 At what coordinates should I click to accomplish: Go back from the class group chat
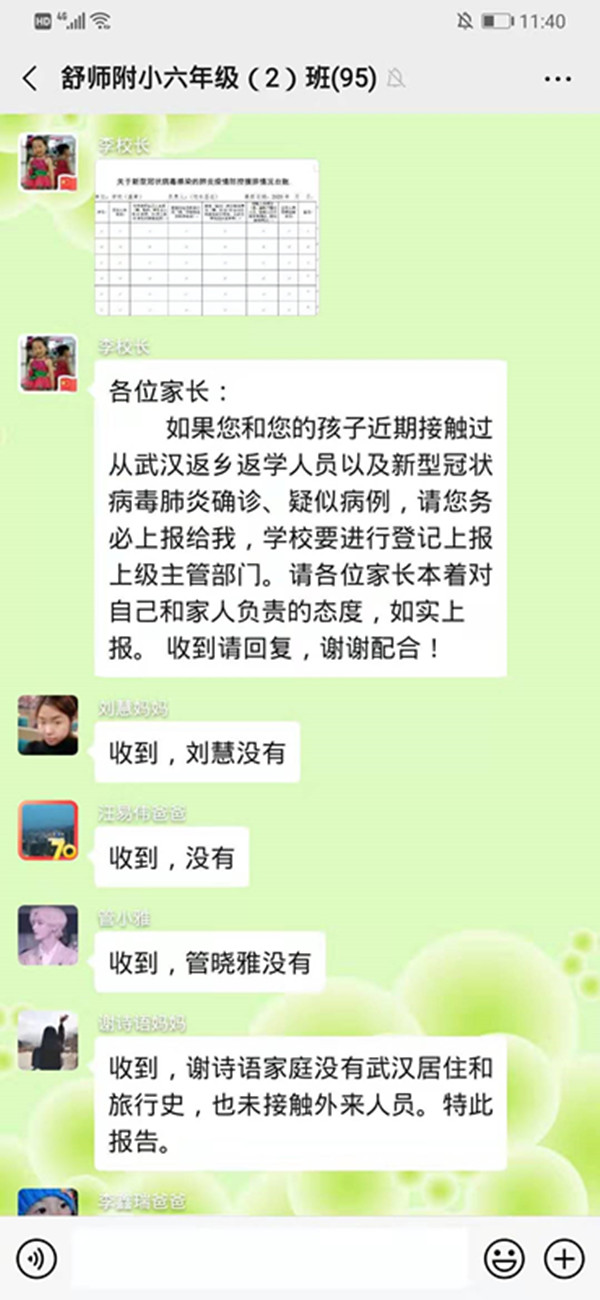click(29, 79)
